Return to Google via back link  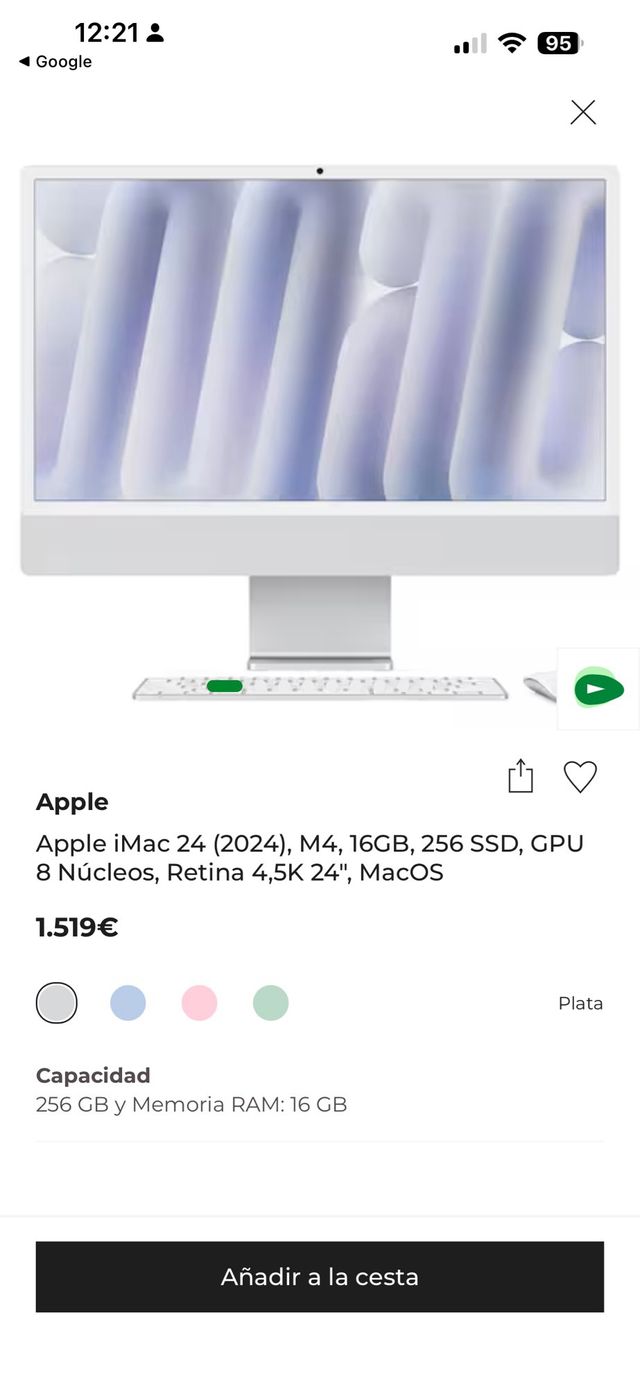tap(56, 62)
